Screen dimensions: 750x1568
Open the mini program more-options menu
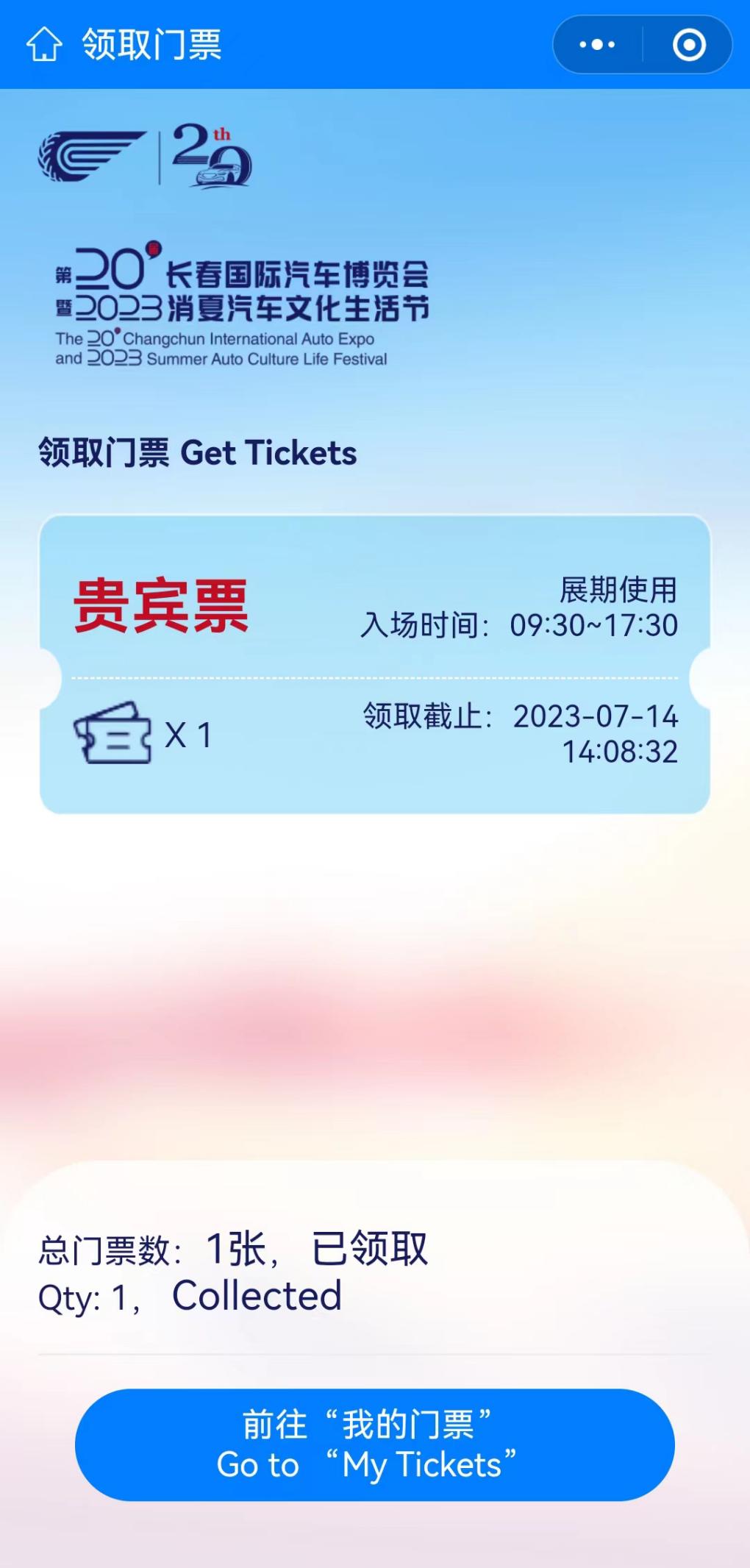597,45
